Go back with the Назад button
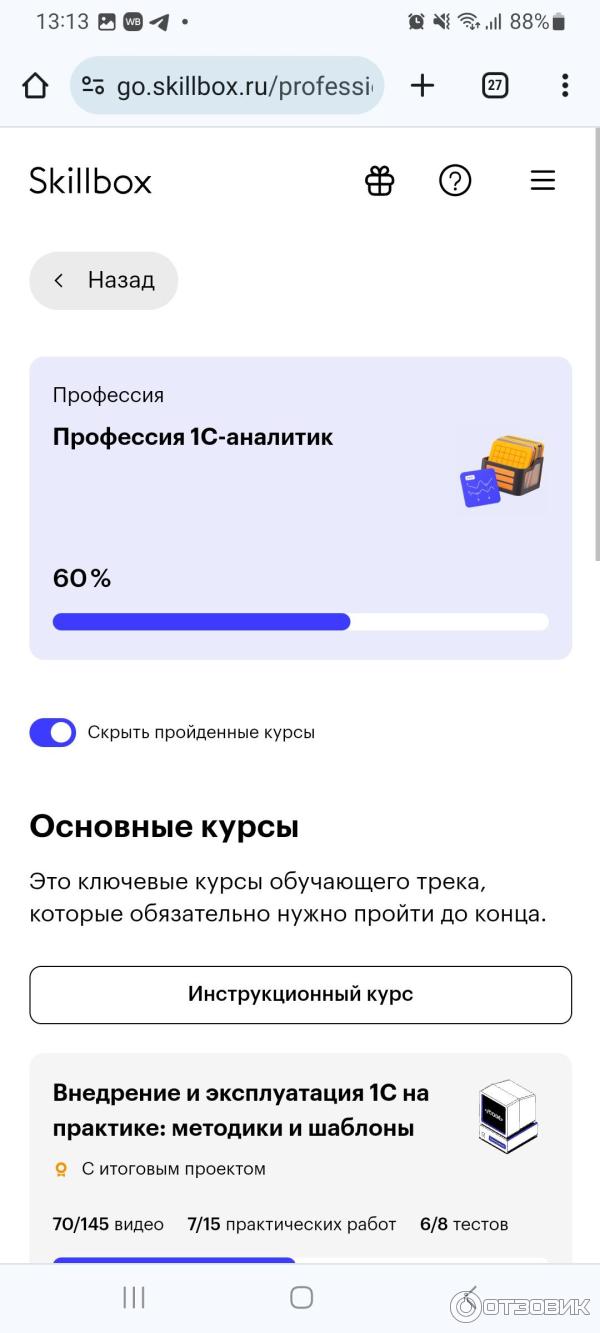The height and width of the screenshot is (1333, 600). tap(103, 281)
